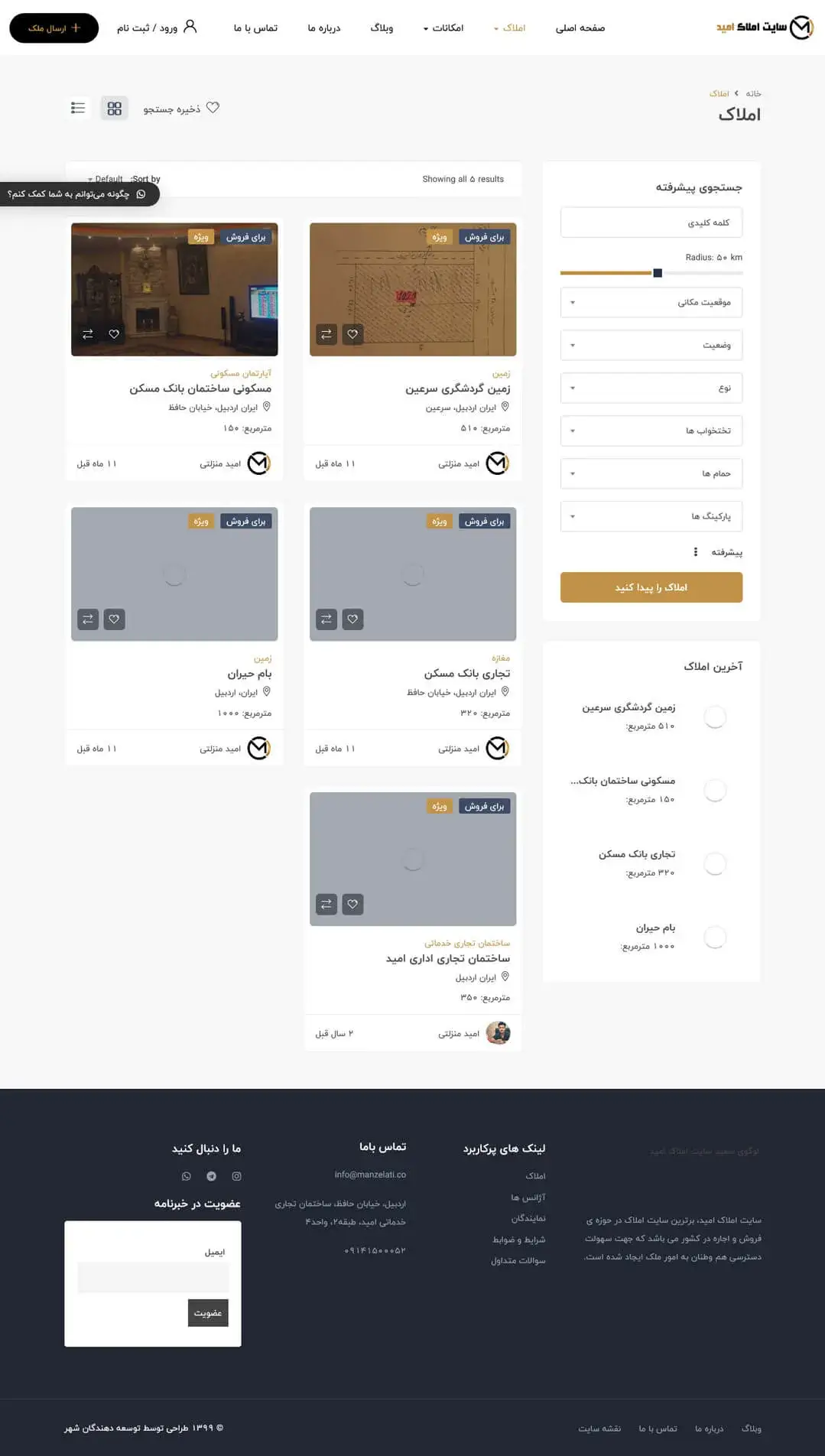The height and width of the screenshot is (1456, 825).
Task: Open ورود / ثبت نام login link
Action: (157, 28)
